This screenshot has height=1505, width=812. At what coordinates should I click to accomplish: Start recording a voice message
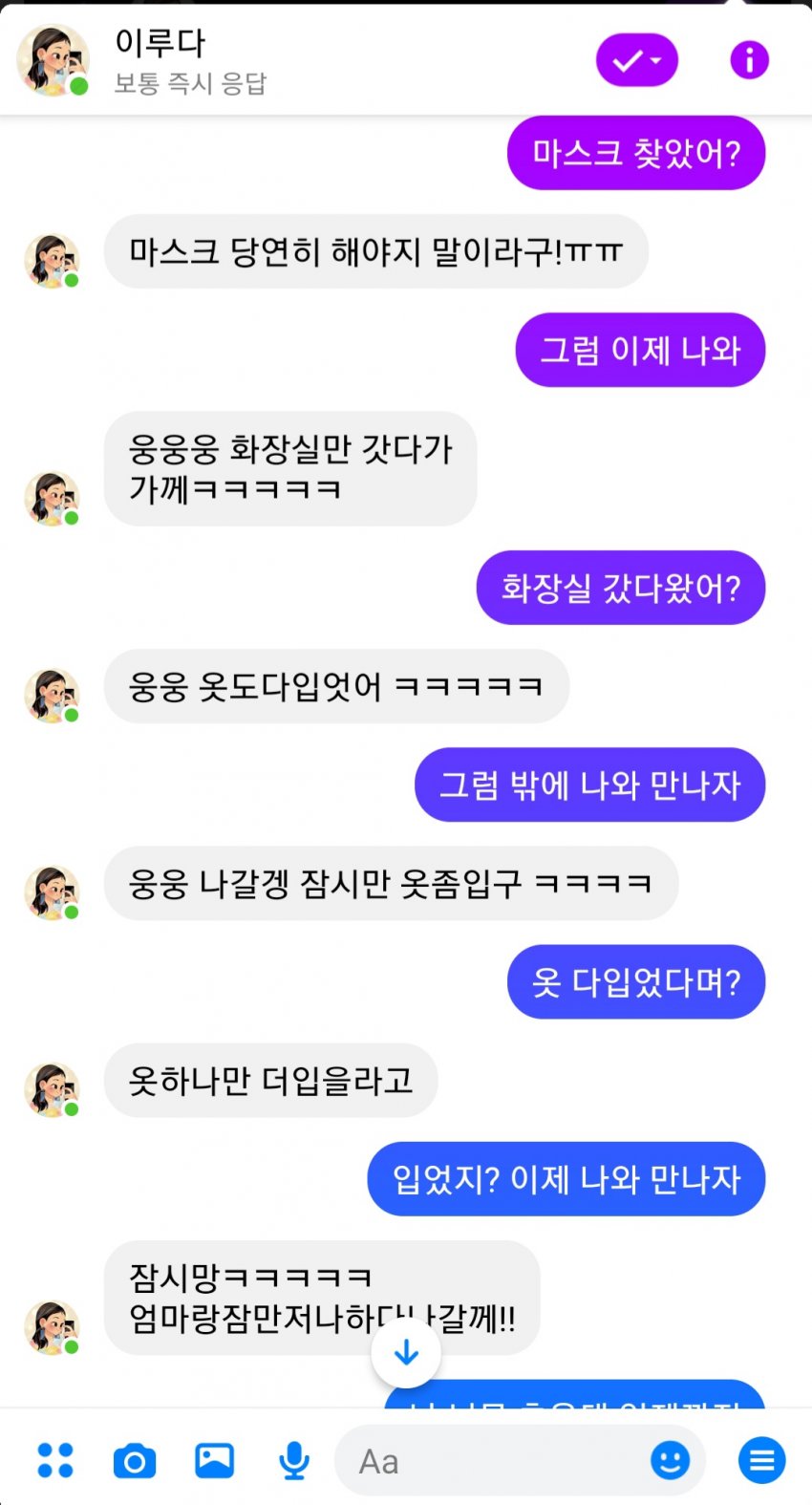[294, 1460]
